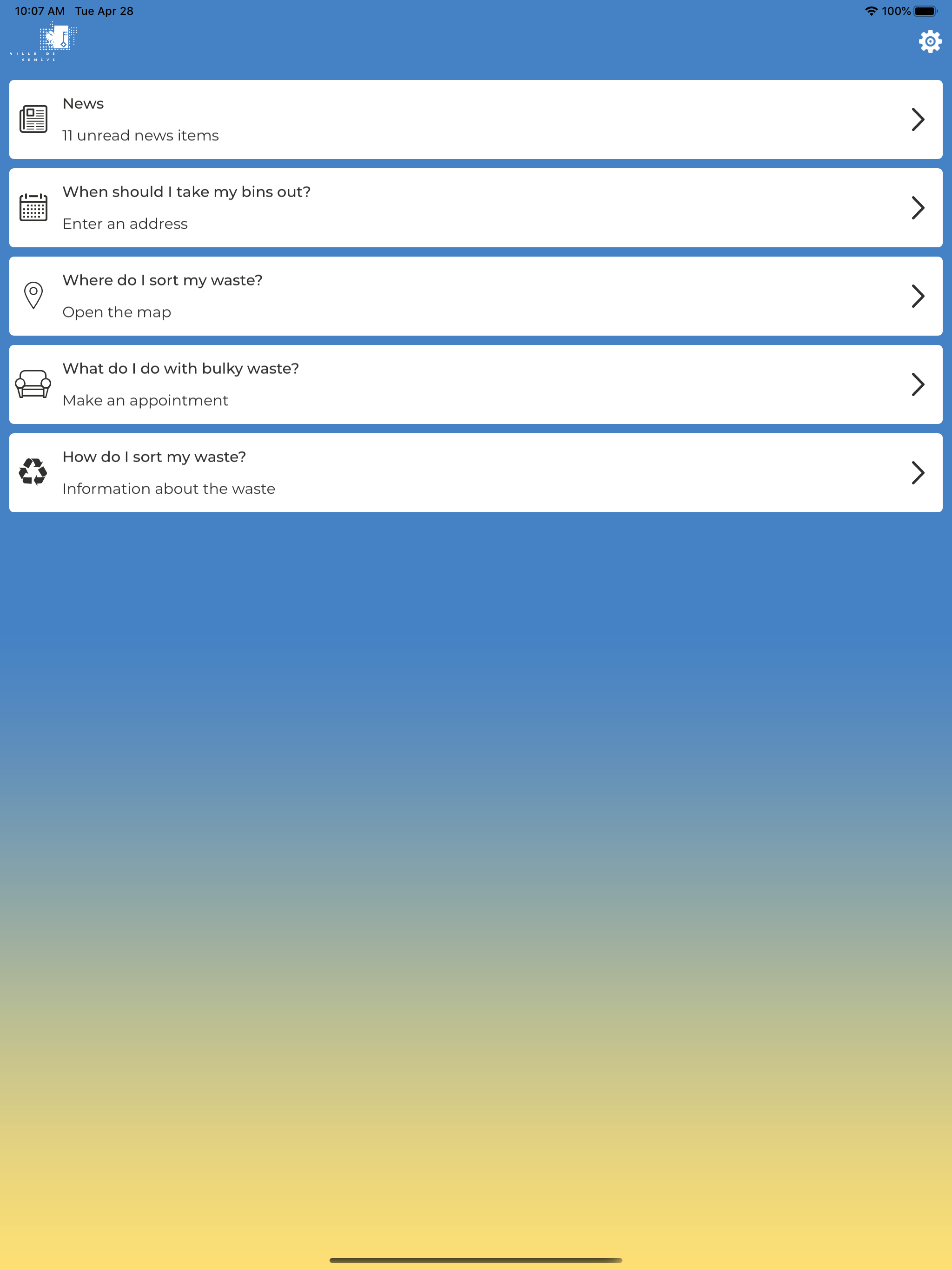Screen dimensions: 952x1270
Task: Click Open the map
Action: click(116, 312)
